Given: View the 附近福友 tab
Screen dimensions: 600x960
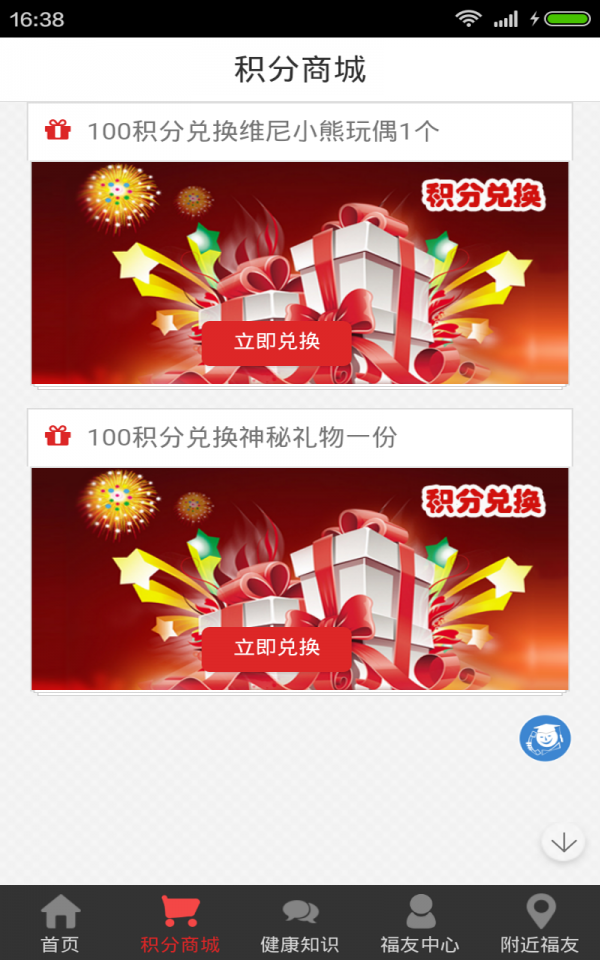Looking at the screenshot, I should pos(540,923).
